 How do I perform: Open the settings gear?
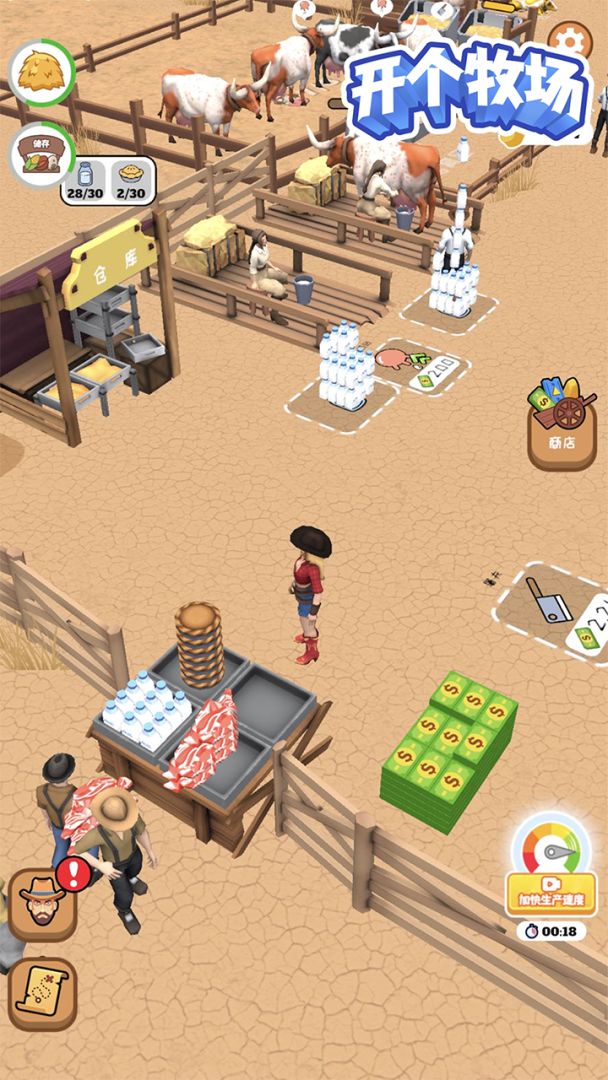coord(570,42)
